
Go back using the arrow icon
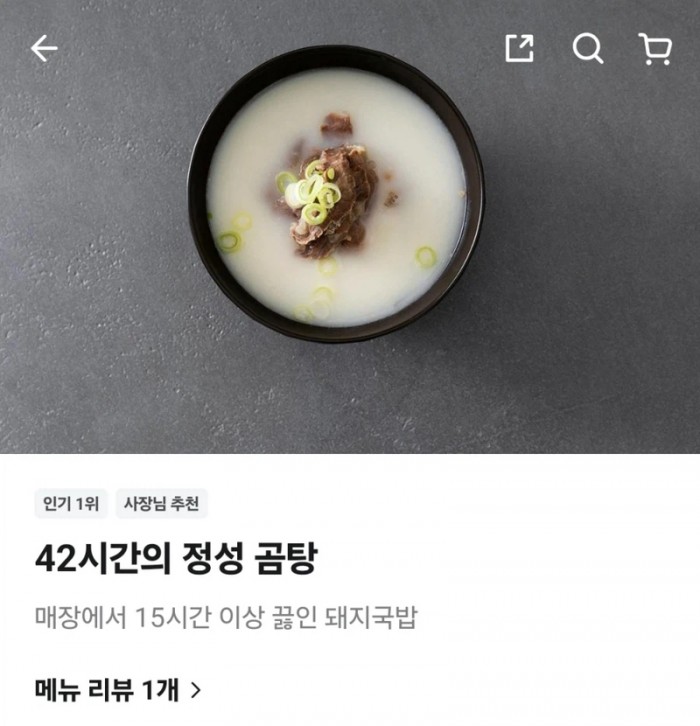44,48
